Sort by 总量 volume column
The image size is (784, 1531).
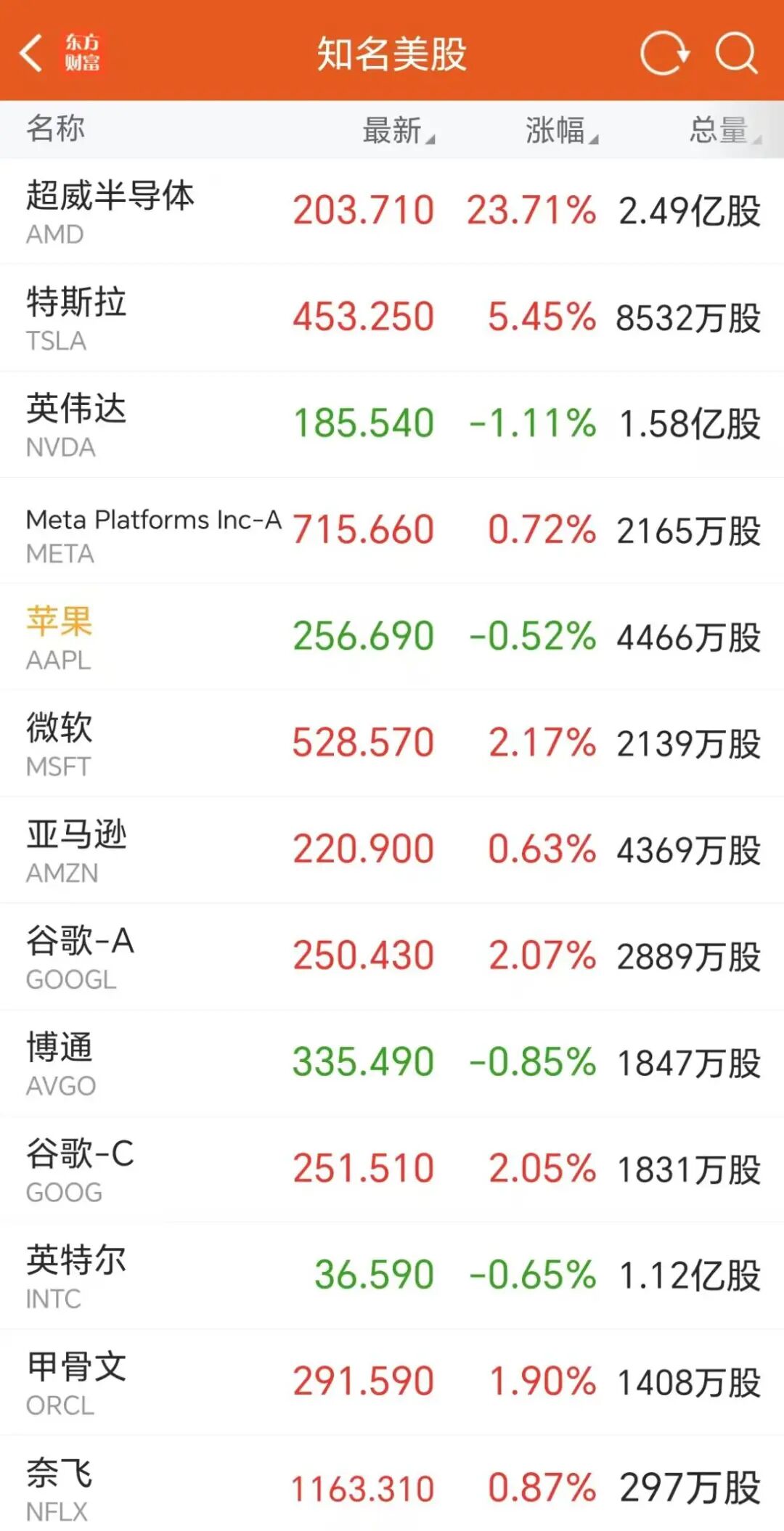pos(723,131)
